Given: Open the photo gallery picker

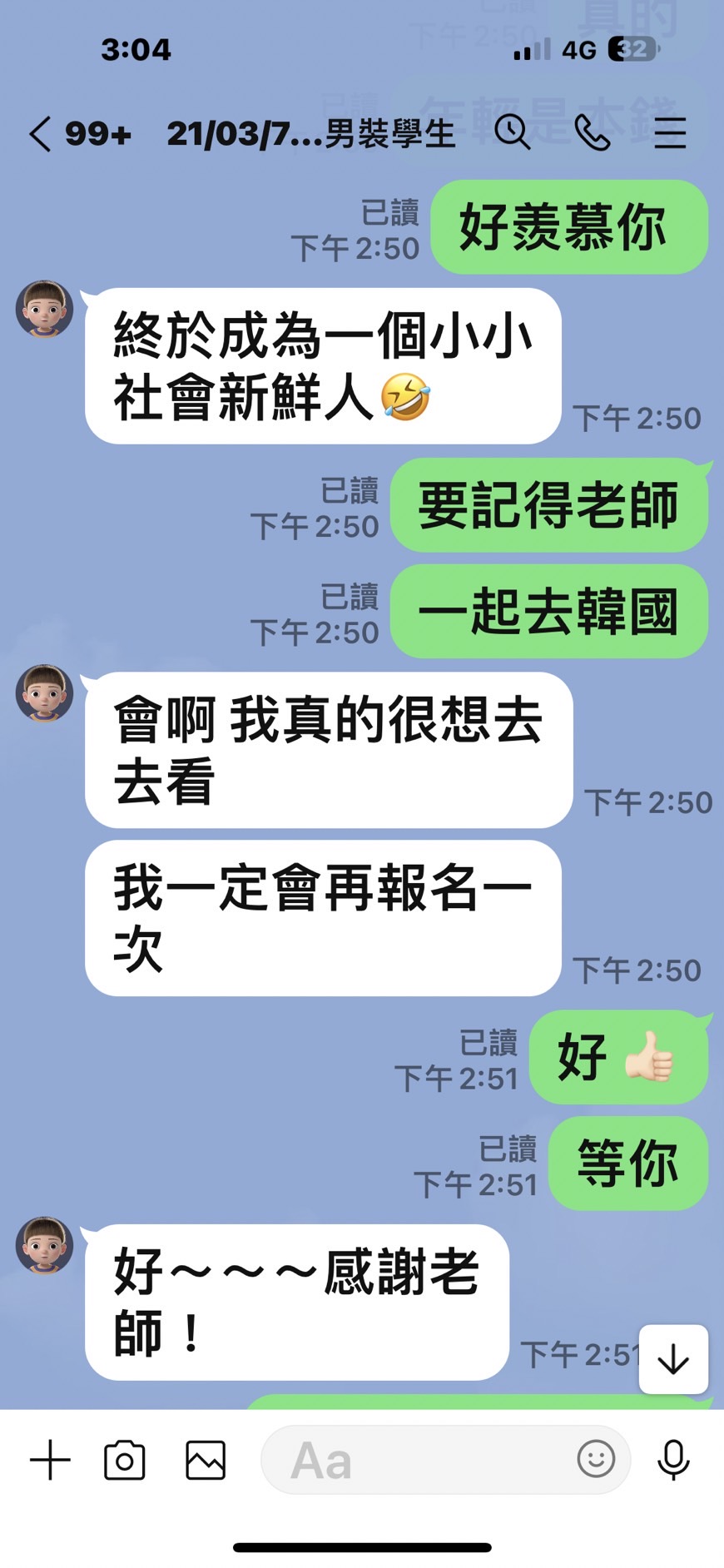Looking at the screenshot, I should click(206, 1460).
